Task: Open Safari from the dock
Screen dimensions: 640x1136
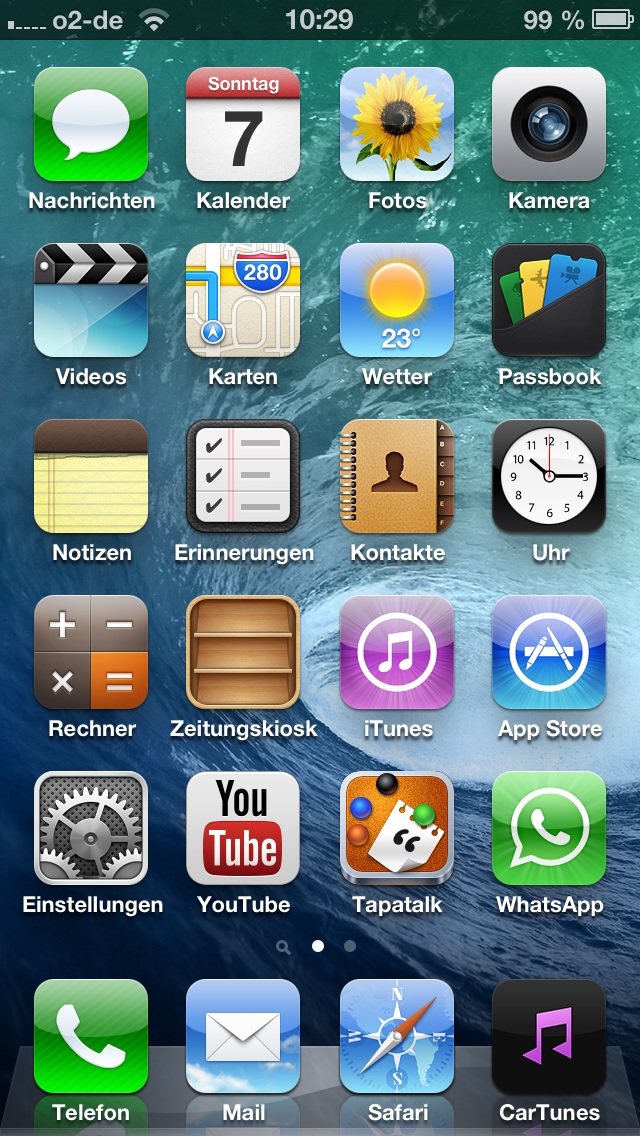Action: 396,1036
